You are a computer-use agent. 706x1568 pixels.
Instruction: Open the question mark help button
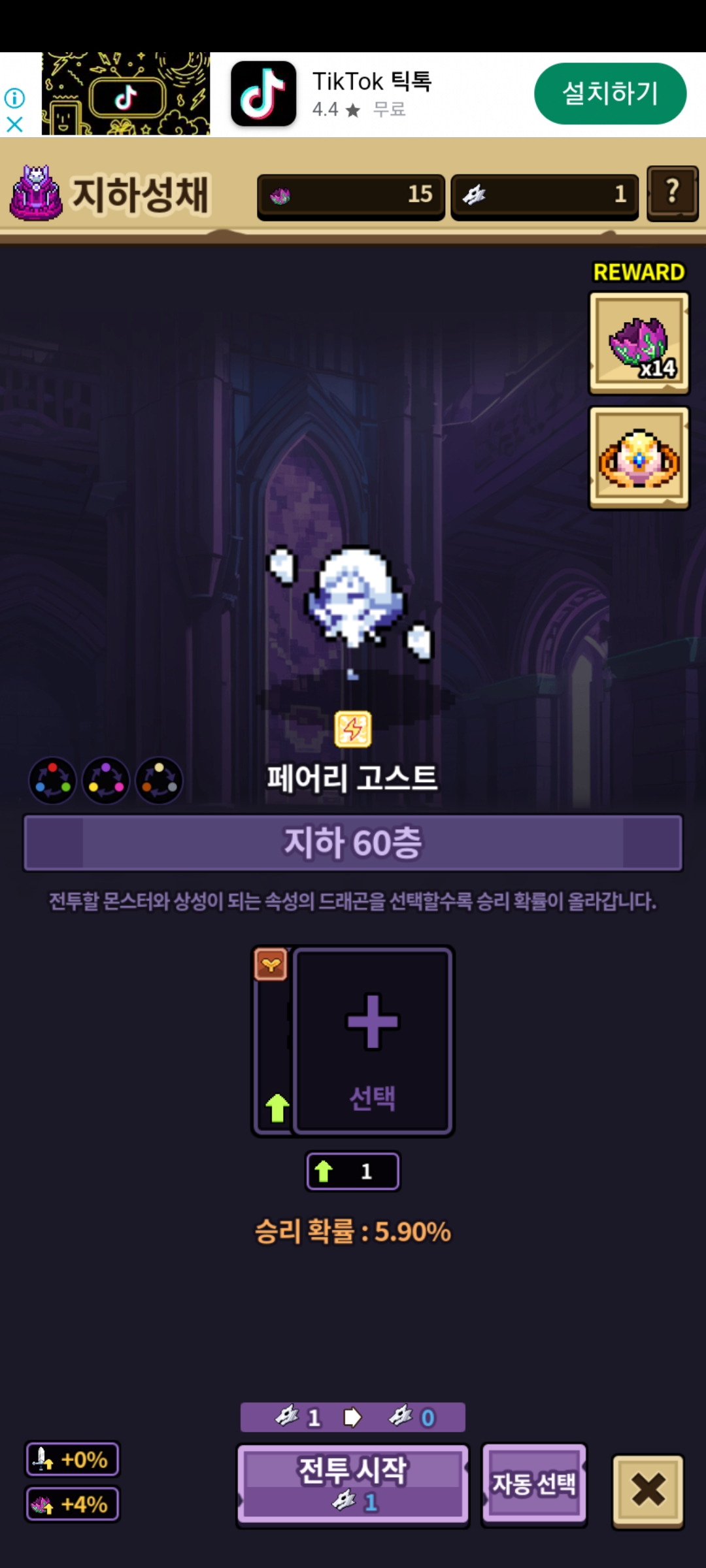672,193
